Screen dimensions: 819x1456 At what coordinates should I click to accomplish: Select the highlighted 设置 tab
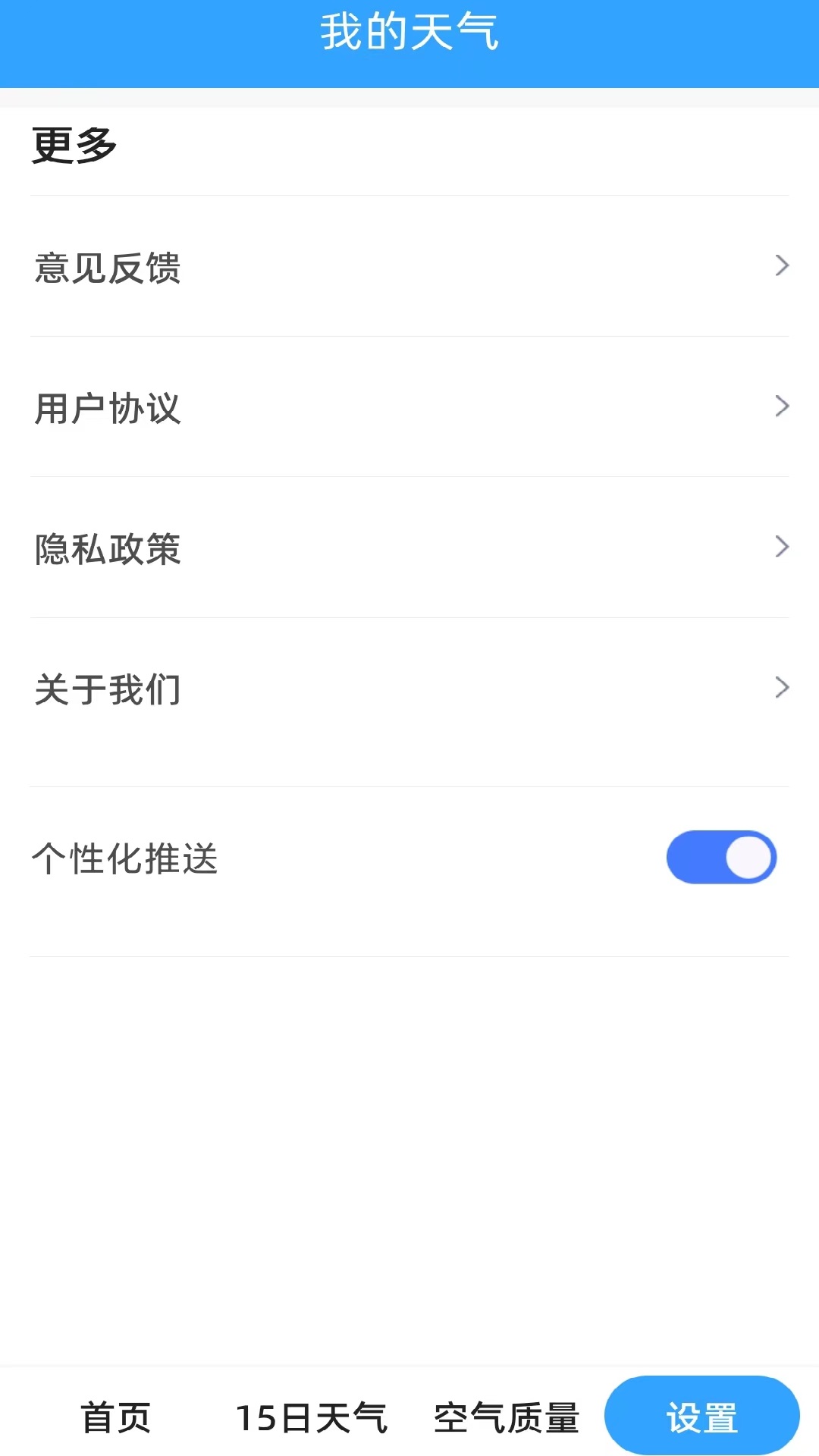[x=700, y=1414]
